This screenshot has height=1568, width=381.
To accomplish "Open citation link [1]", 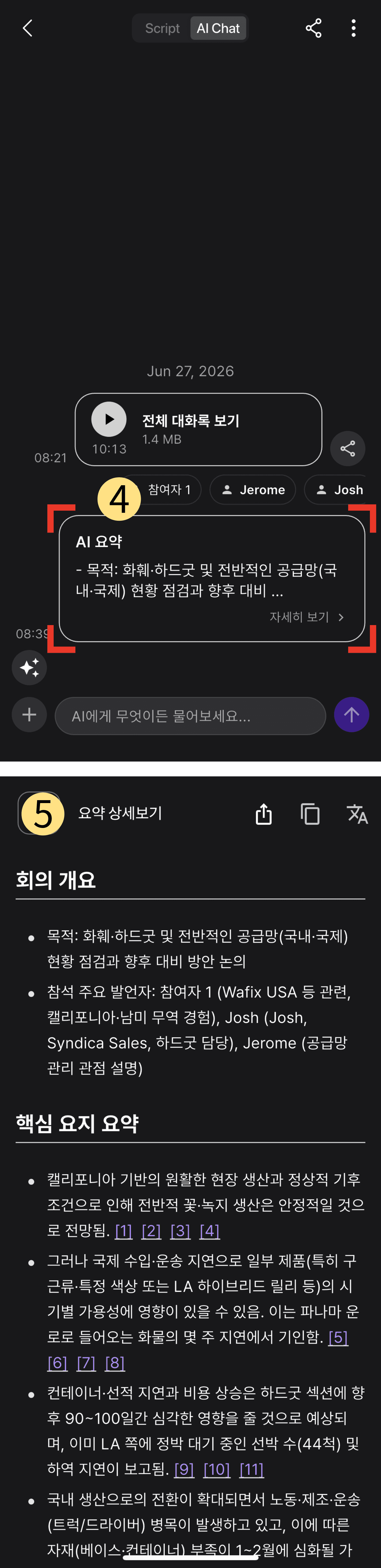I will (123, 1231).
